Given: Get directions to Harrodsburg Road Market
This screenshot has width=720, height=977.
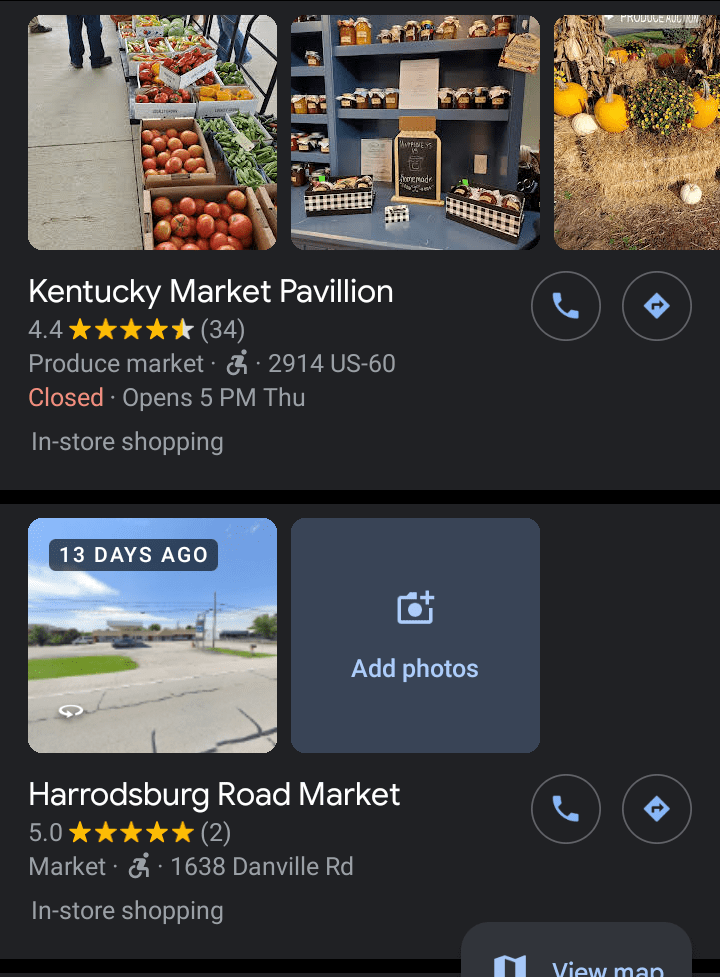Looking at the screenshot, I should 656,808.
